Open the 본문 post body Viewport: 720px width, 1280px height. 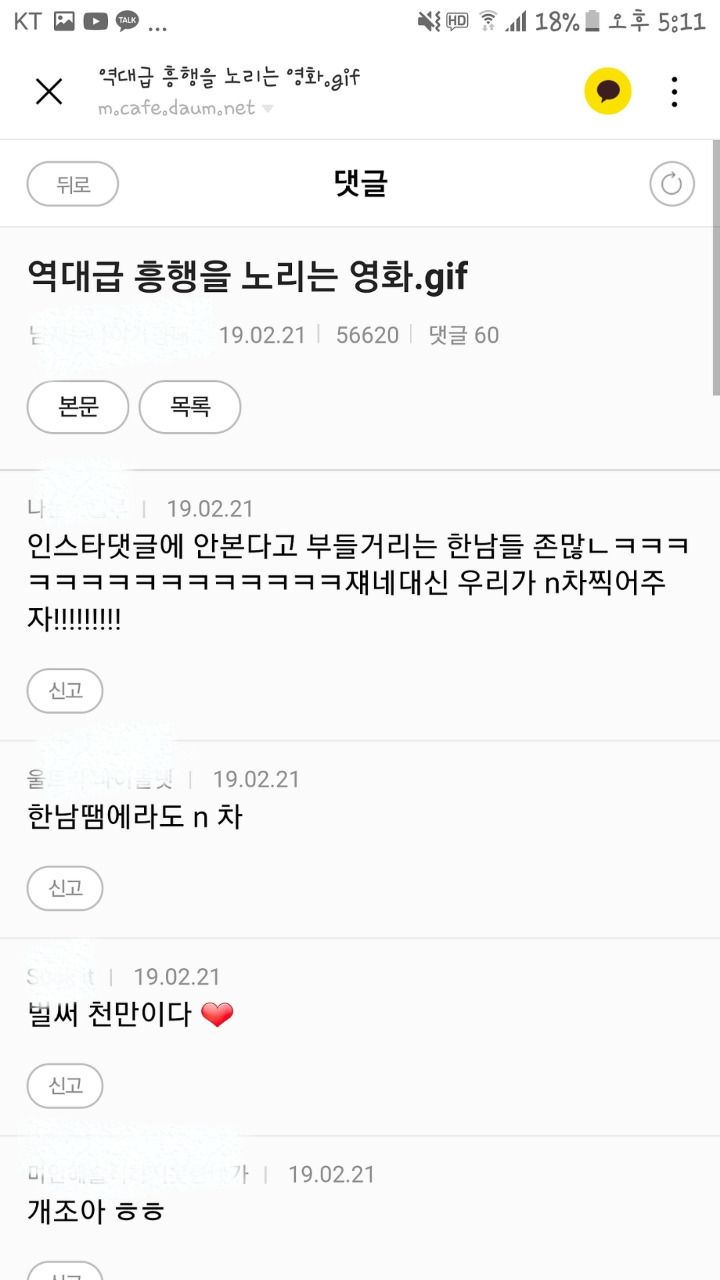click(78, 407)
